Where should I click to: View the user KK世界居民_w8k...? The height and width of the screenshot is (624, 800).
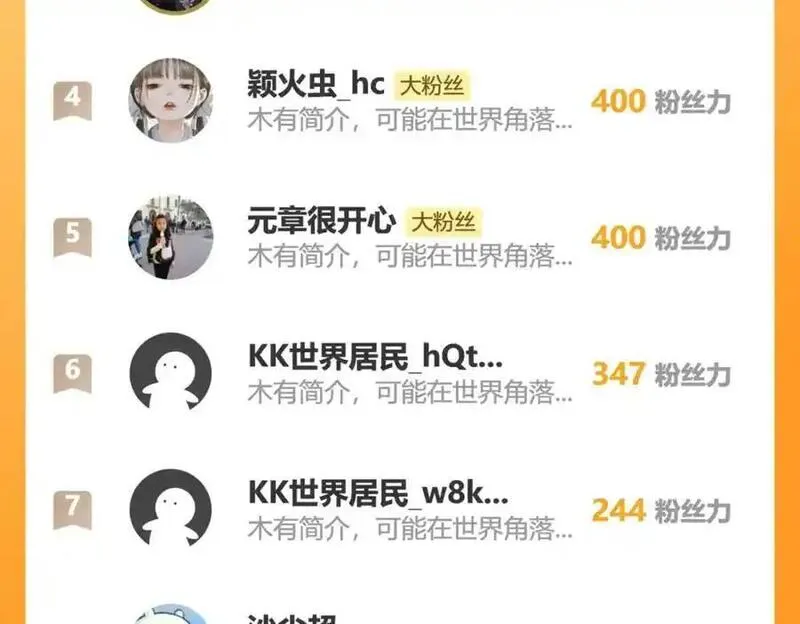coord(378,493)
